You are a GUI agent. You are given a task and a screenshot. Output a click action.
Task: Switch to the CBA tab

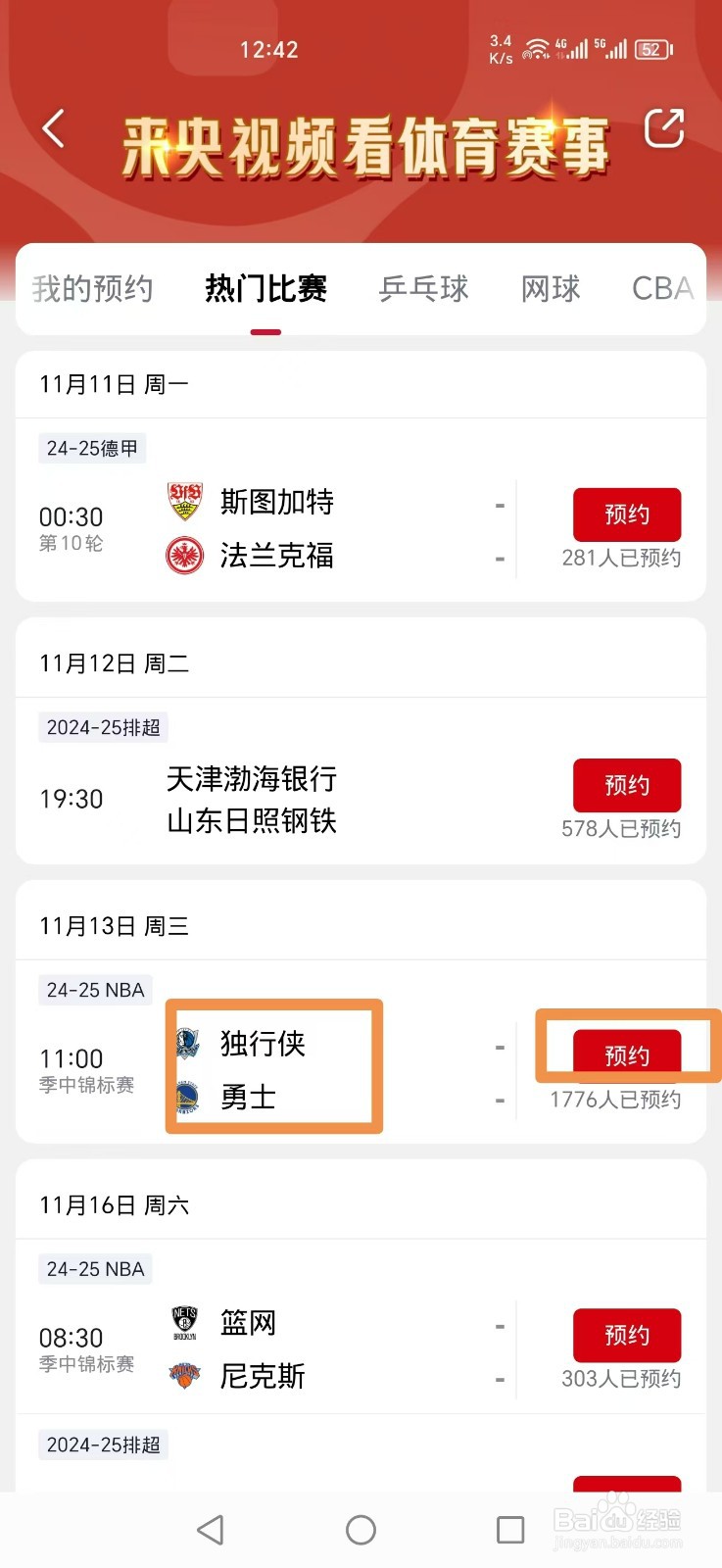(x=661, y=288)
